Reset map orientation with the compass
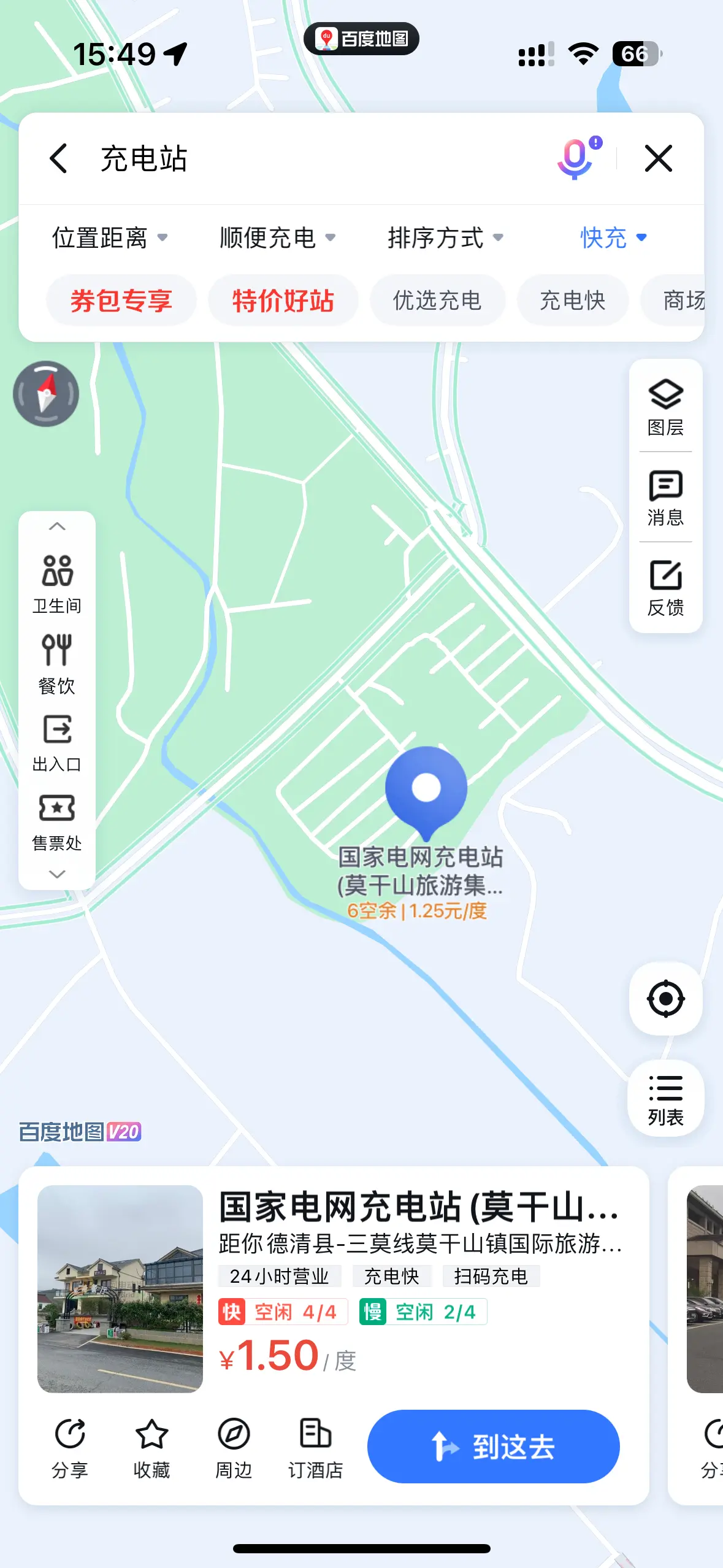 pyautogui.click(x=46, y=394)
